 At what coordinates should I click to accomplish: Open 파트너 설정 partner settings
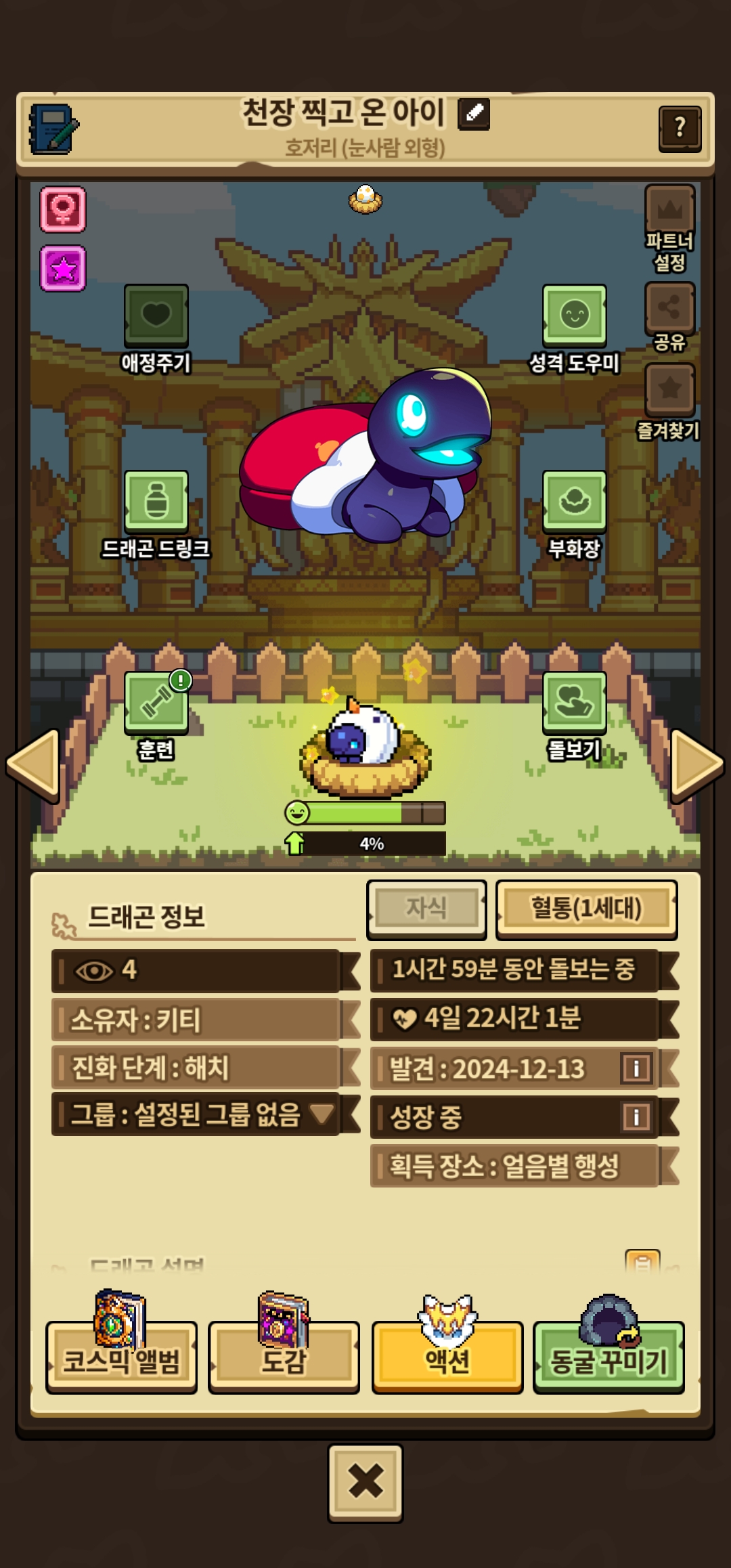(669, 211)
